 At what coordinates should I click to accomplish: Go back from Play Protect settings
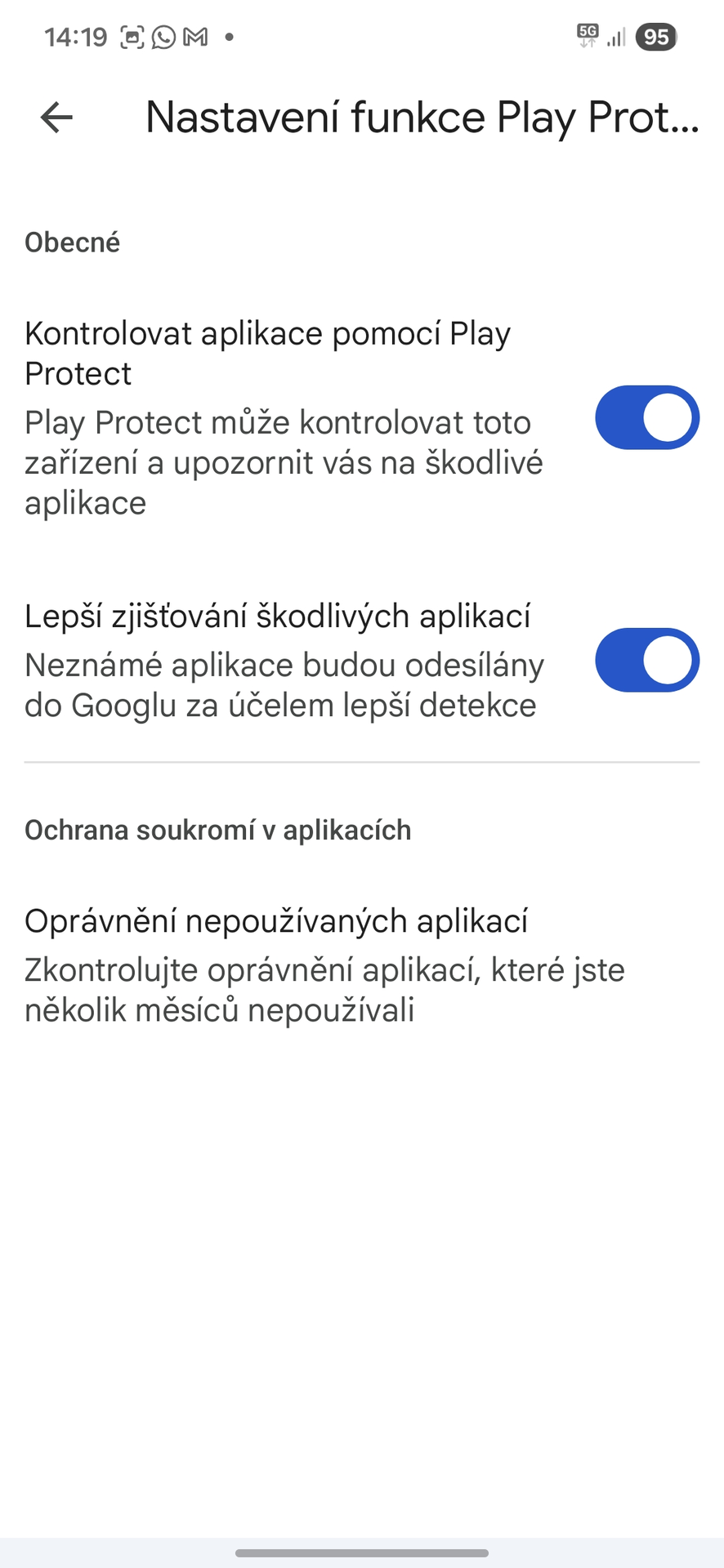coord(56,118)
